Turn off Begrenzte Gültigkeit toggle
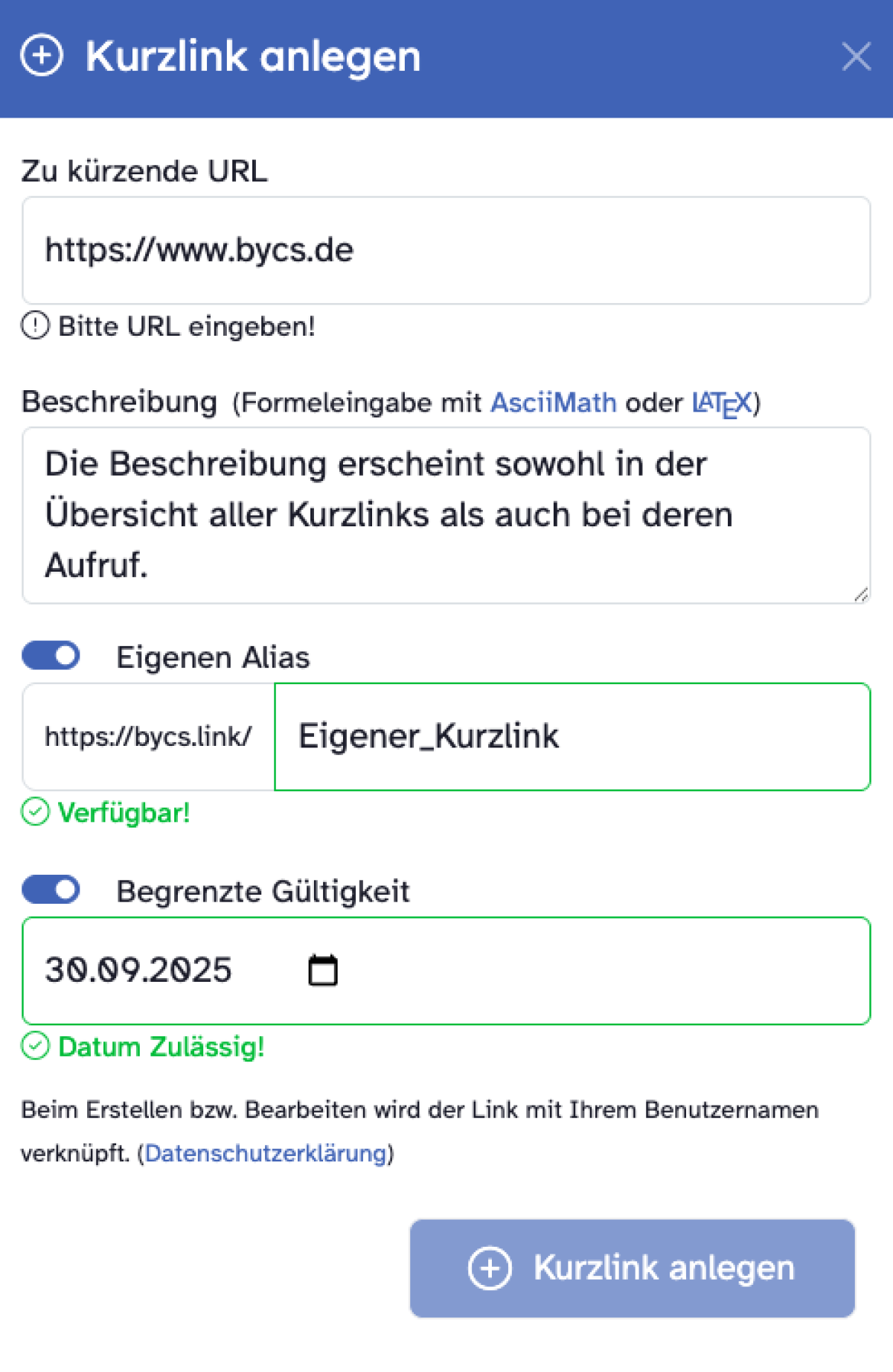Viewport: 893px width, 1372px height. (51, 890)
